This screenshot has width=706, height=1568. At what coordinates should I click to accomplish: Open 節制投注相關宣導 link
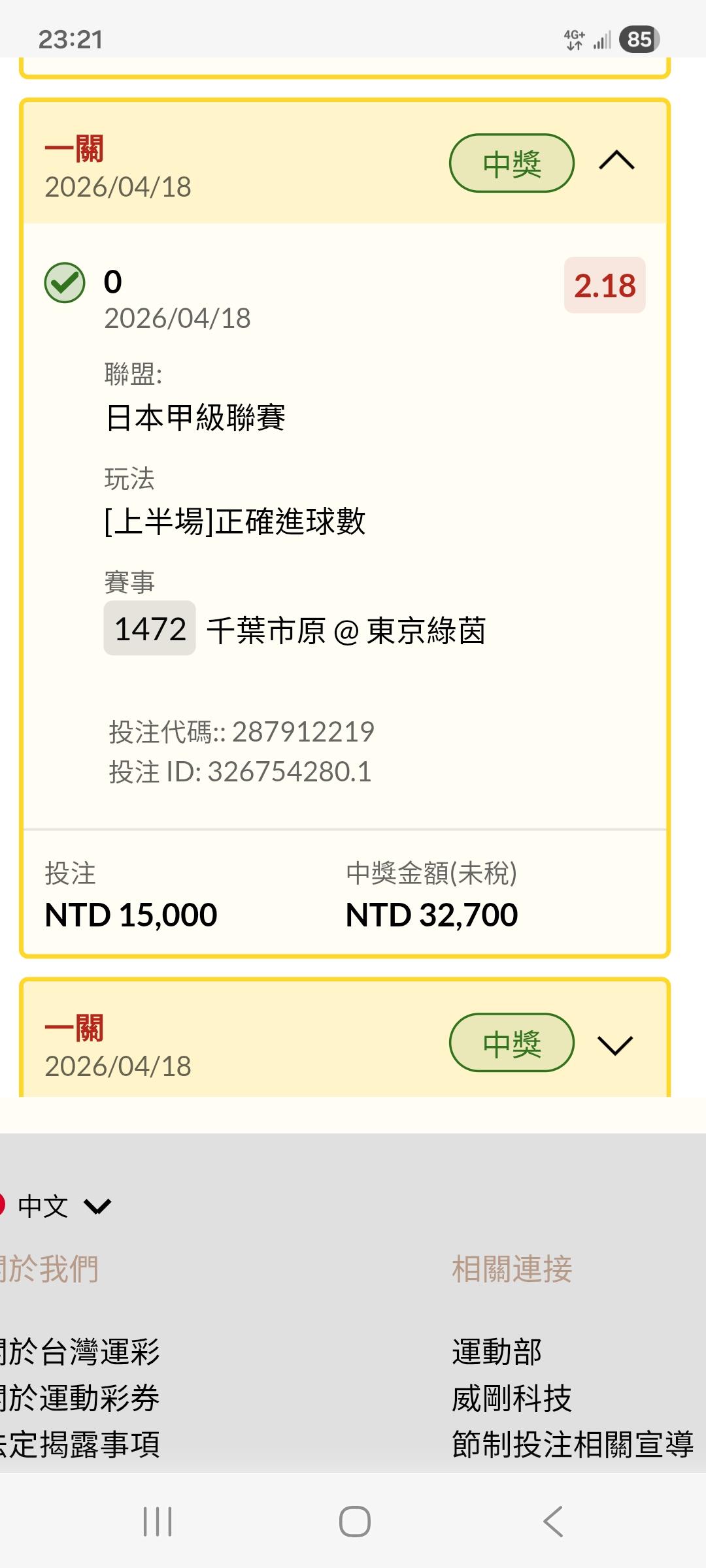[x=573, y=1445]
